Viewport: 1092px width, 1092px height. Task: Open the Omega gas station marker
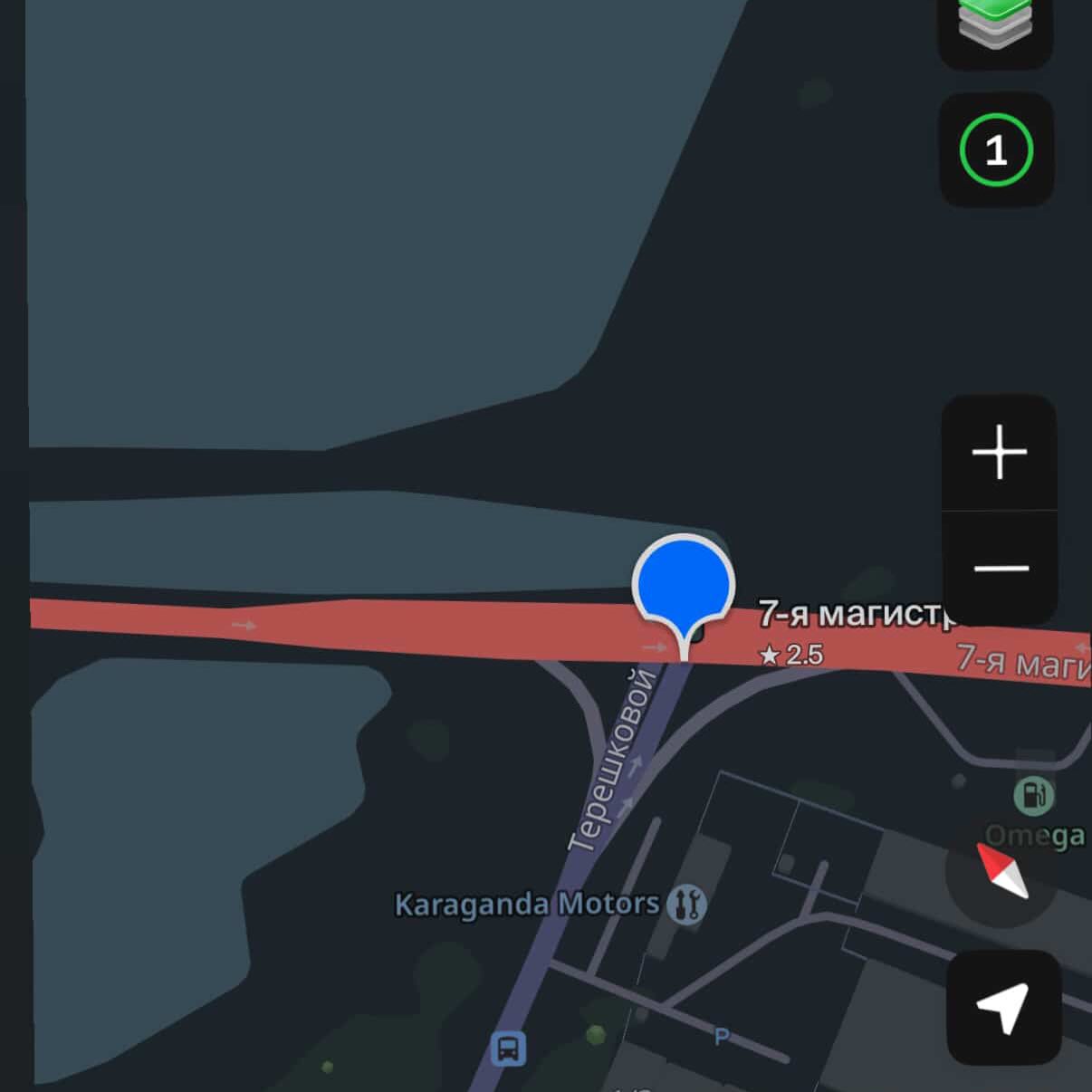tap(1032, 797)
